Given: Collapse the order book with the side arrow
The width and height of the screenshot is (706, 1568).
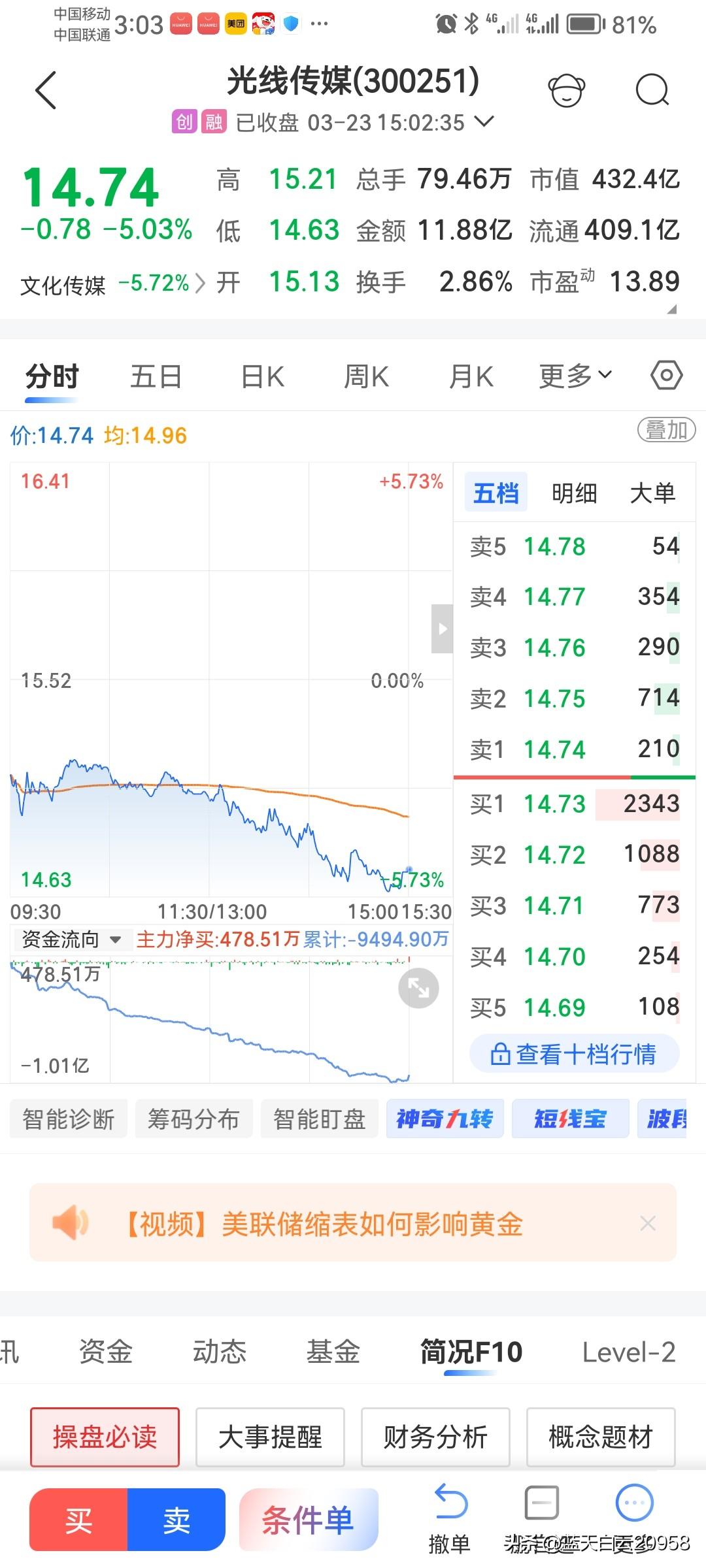Looking at the screenshot, I should [x=443, y=629].
